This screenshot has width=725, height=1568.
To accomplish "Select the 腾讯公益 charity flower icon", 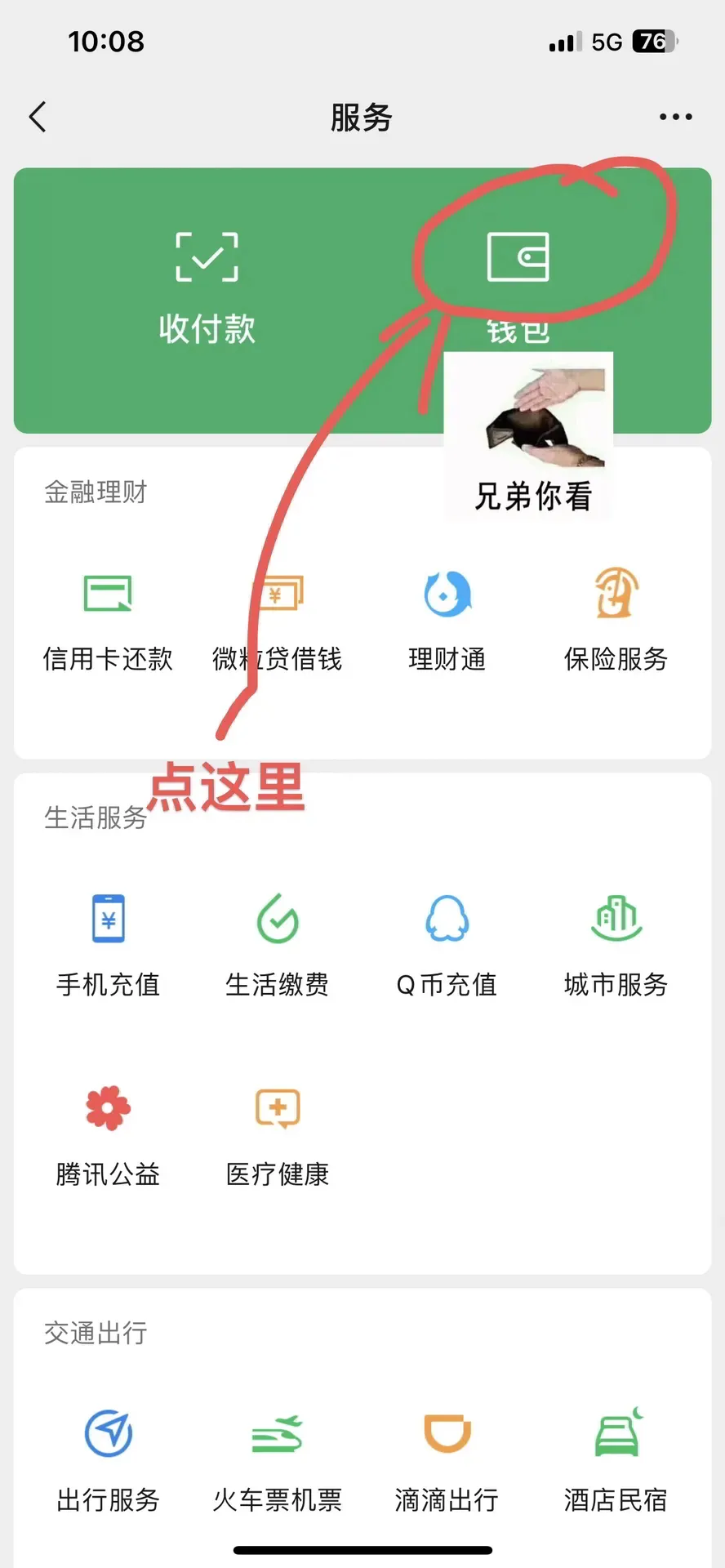I will [x=107, y=1108].
